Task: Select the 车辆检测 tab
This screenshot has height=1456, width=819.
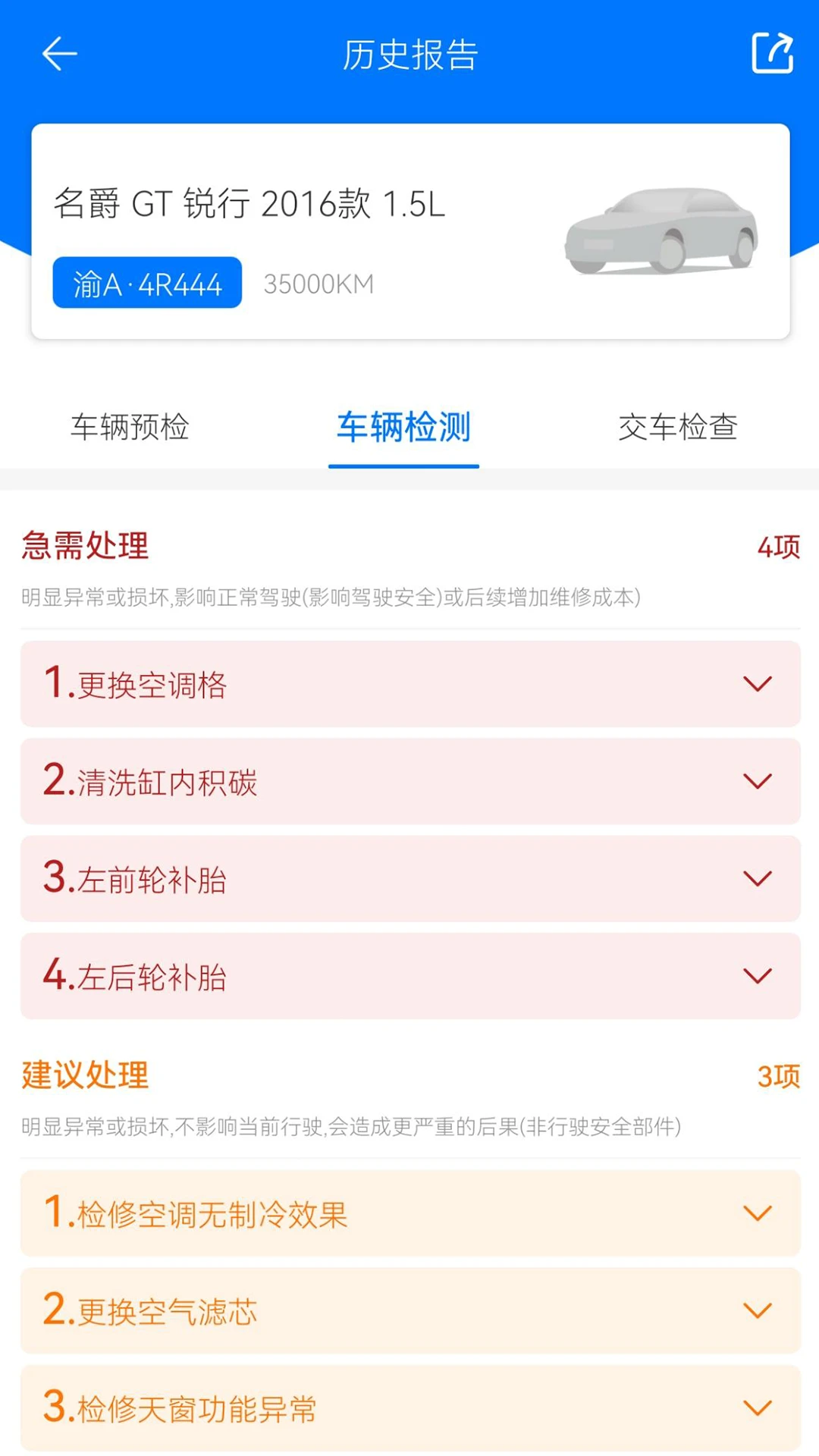Action: [x=403, y=428]
